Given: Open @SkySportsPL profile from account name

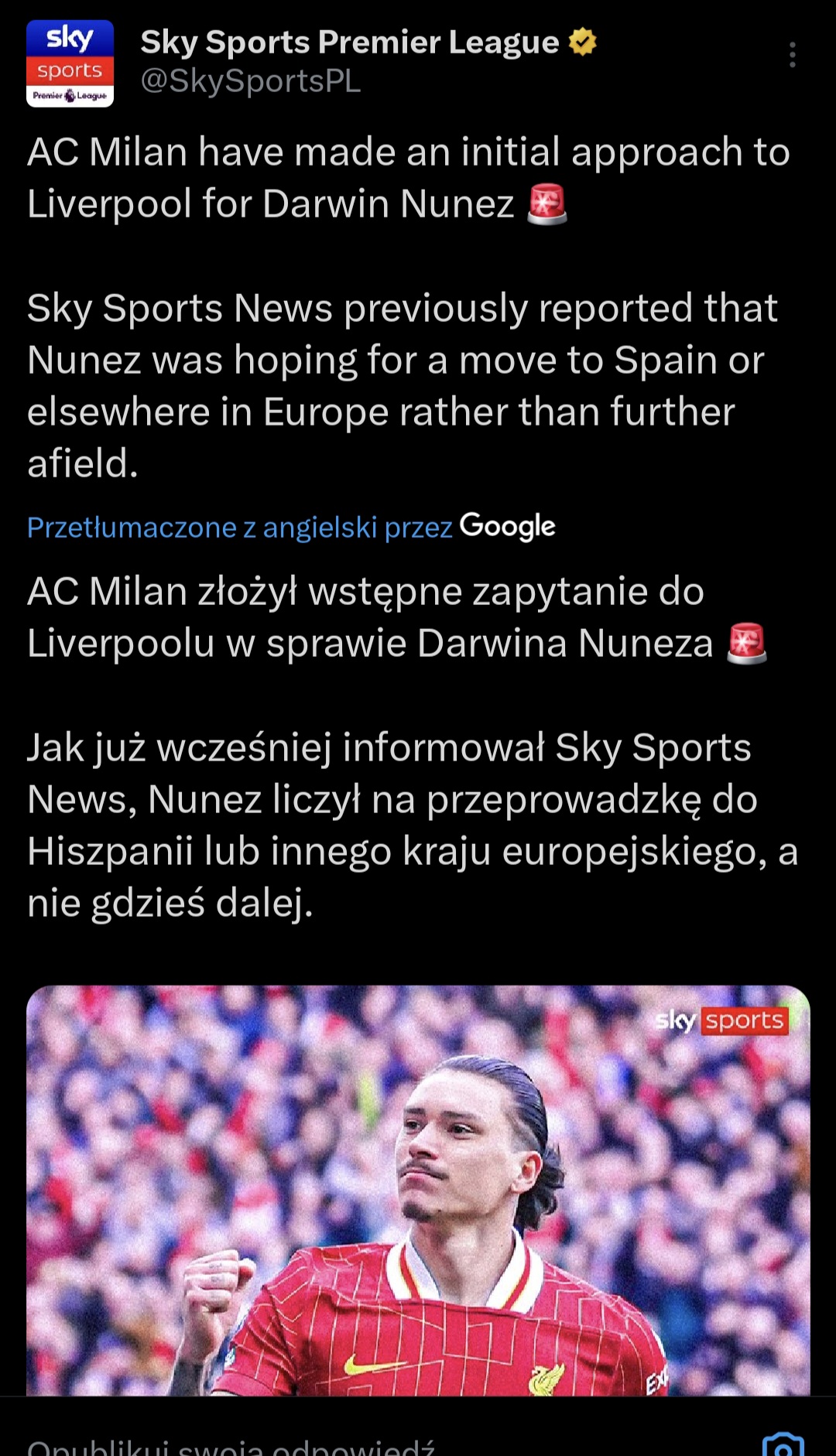Looking at the screenshot, I should pos(349,43).
